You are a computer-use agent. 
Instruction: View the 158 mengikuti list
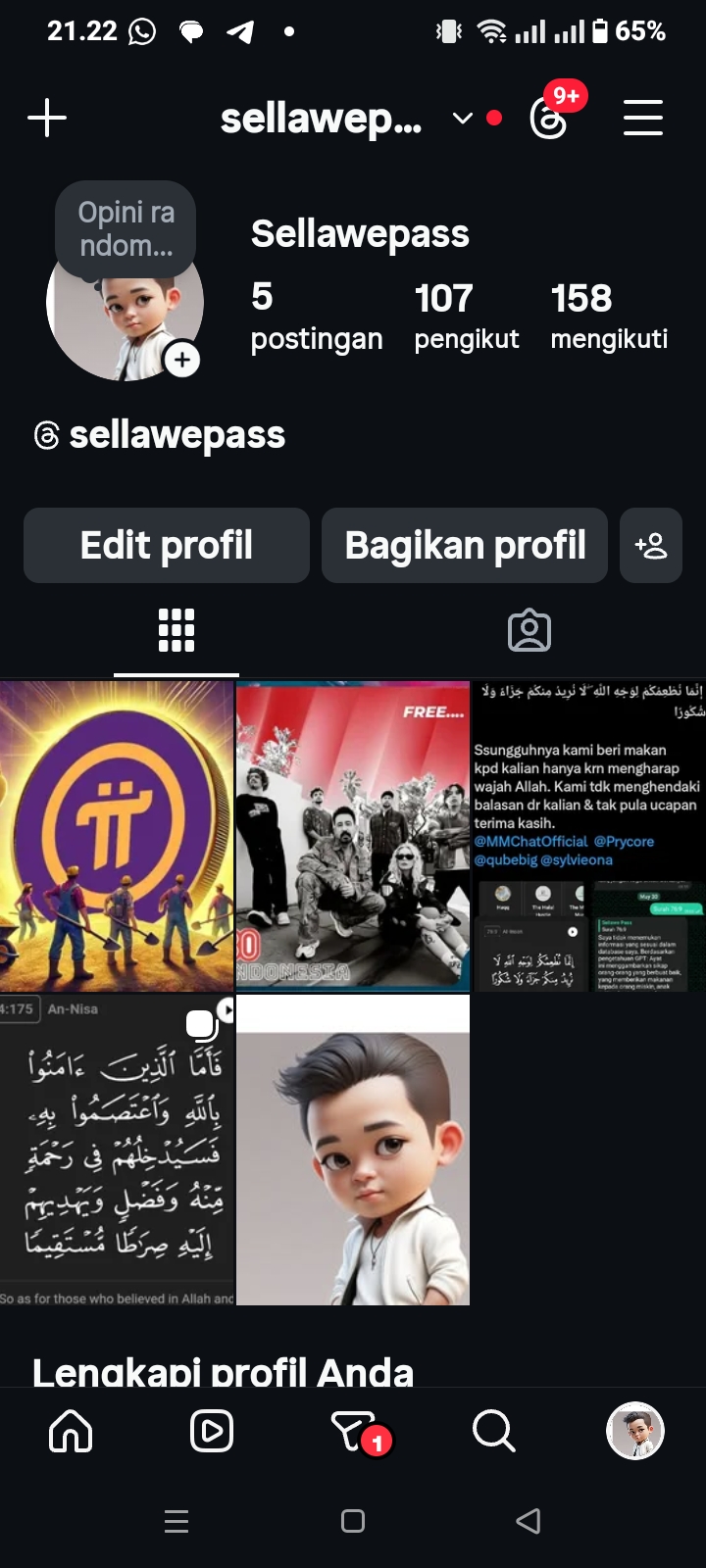click(x=609, y=316)
